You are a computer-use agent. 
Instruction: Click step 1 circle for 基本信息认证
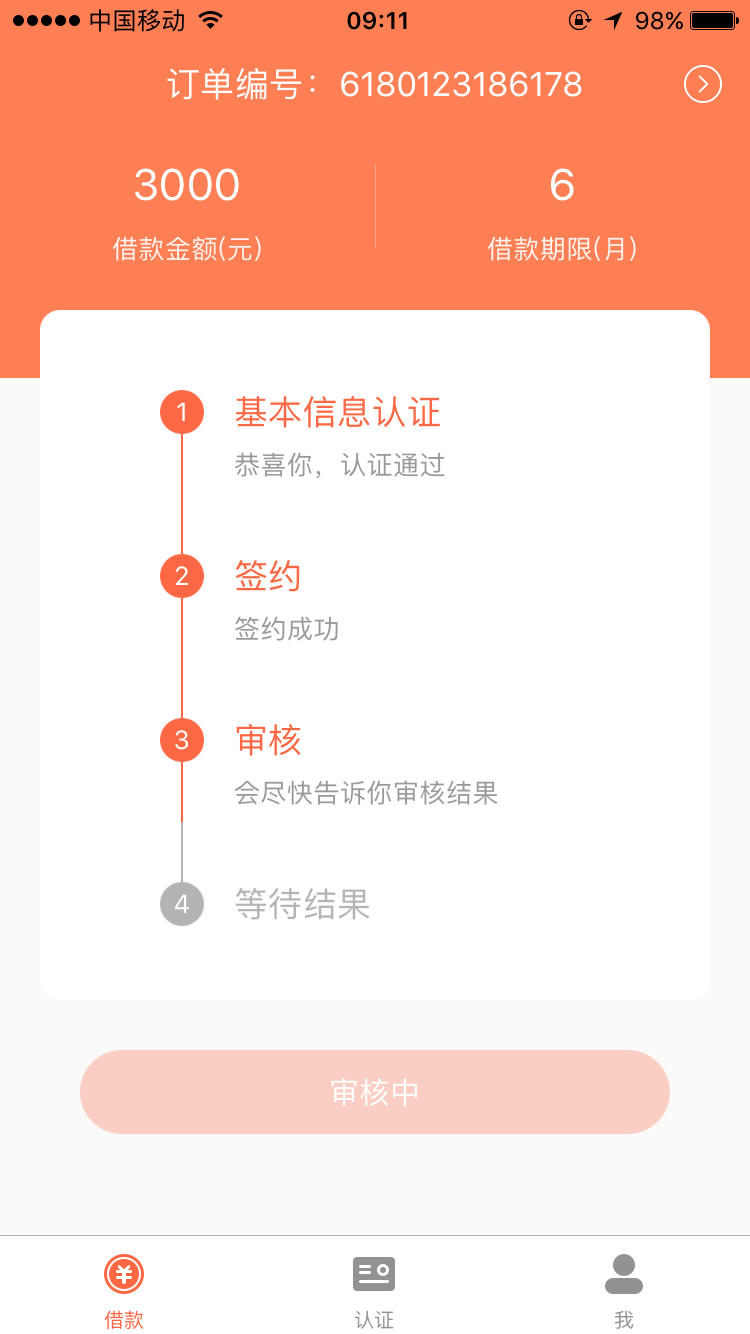point(181,411)
